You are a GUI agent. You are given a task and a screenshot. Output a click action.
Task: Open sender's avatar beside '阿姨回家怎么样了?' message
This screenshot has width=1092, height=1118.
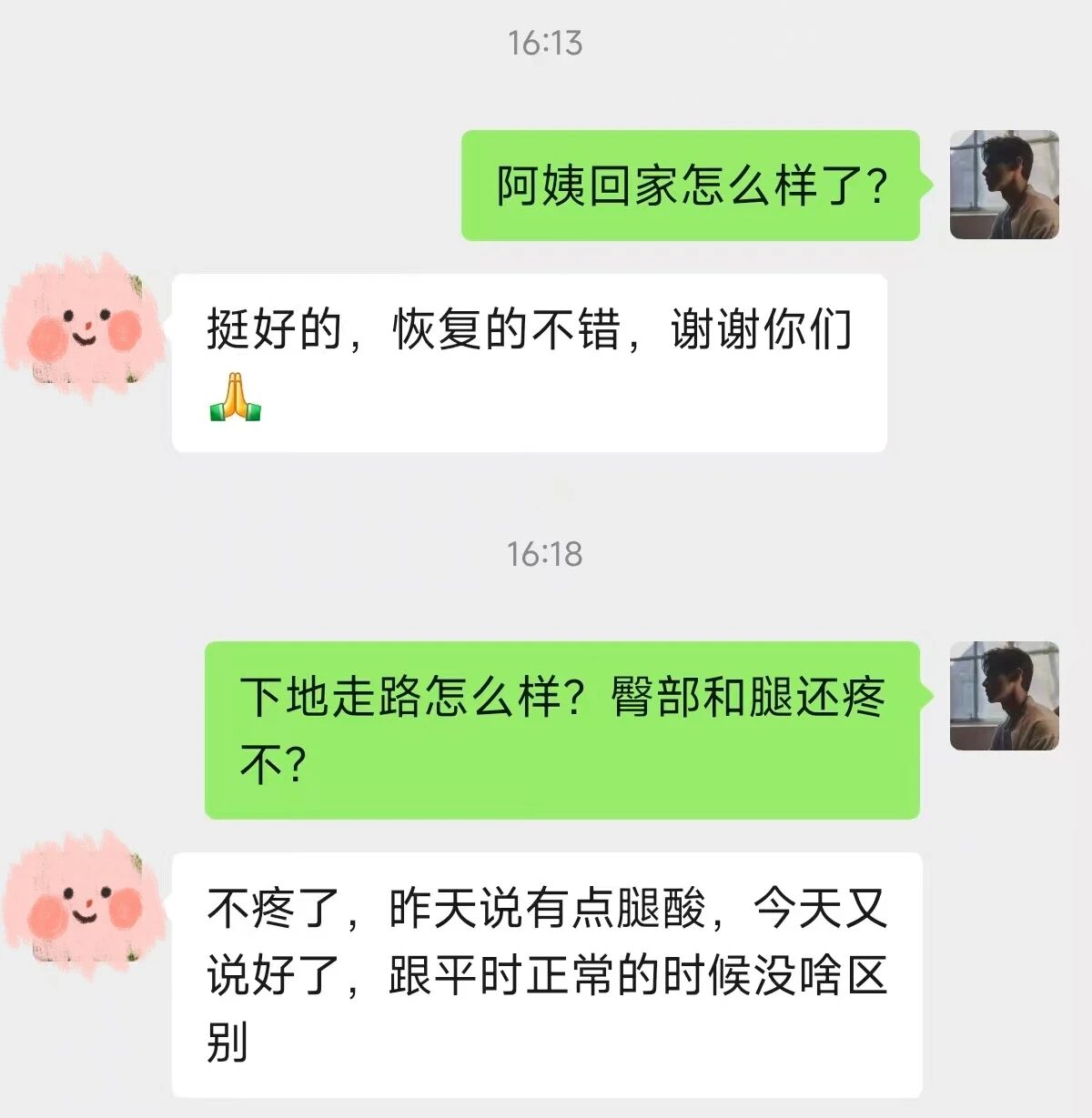coord(1004,185)
